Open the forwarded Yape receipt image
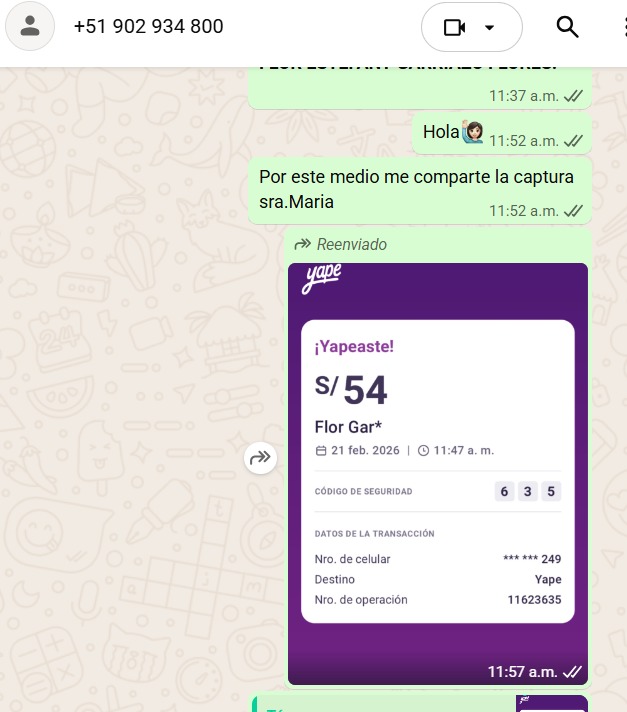 [x=438, y=470]
